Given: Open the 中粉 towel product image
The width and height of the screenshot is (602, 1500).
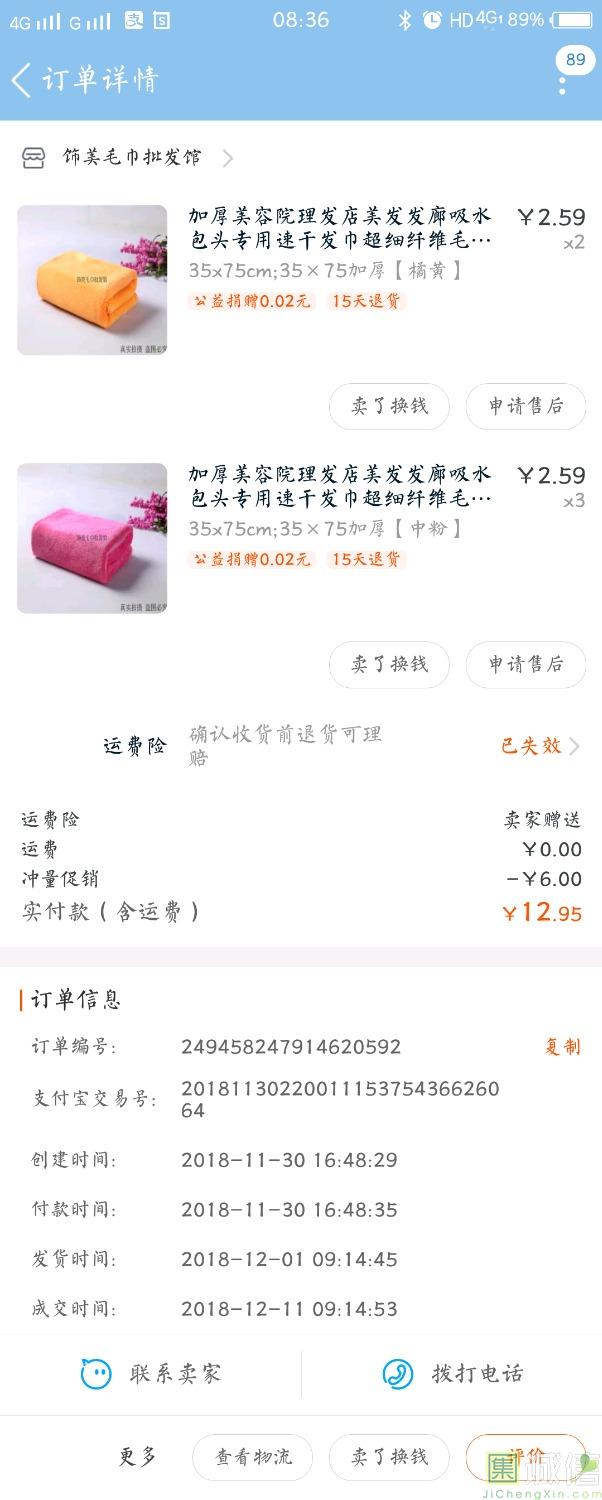Looking at the screenshot, I should (92, 538).
